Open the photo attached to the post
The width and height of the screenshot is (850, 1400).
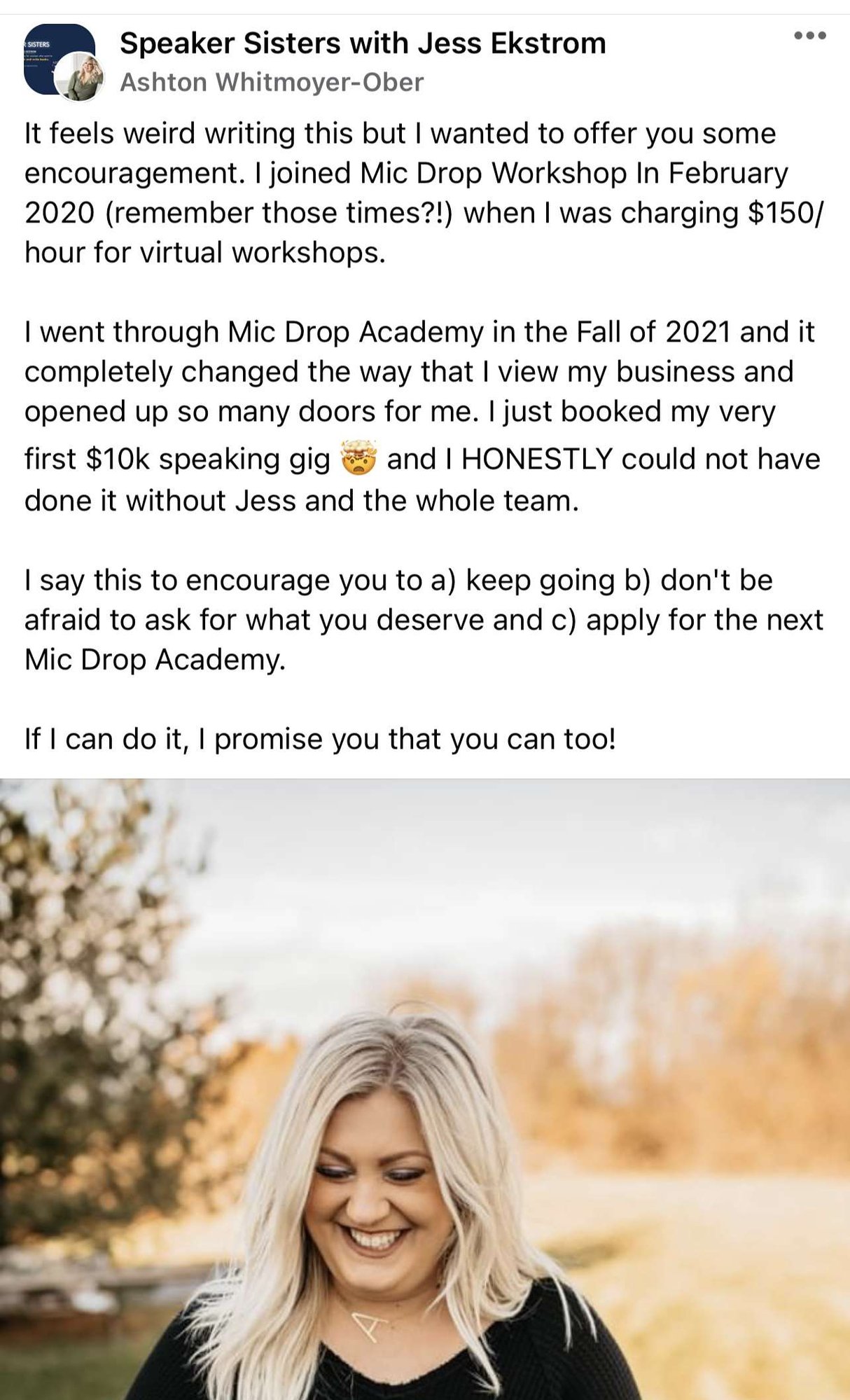coord(425,1089)
